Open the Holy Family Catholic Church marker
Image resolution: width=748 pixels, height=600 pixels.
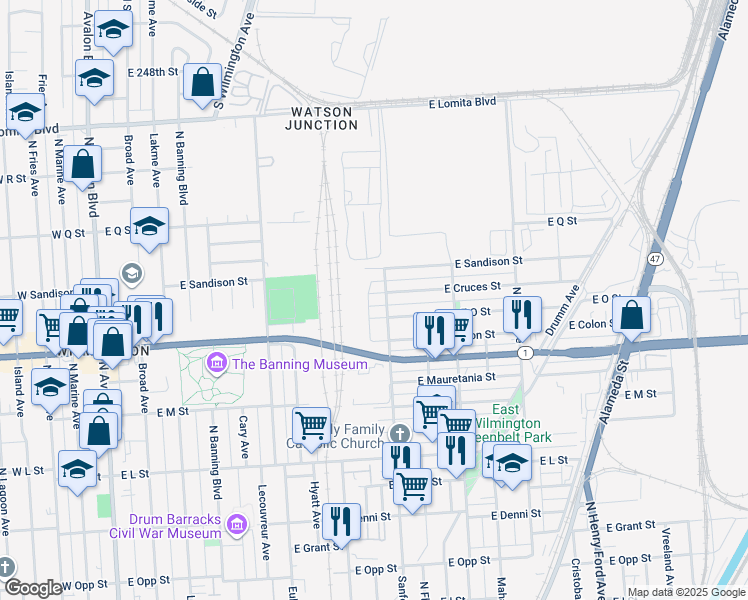tap(399, 433)
